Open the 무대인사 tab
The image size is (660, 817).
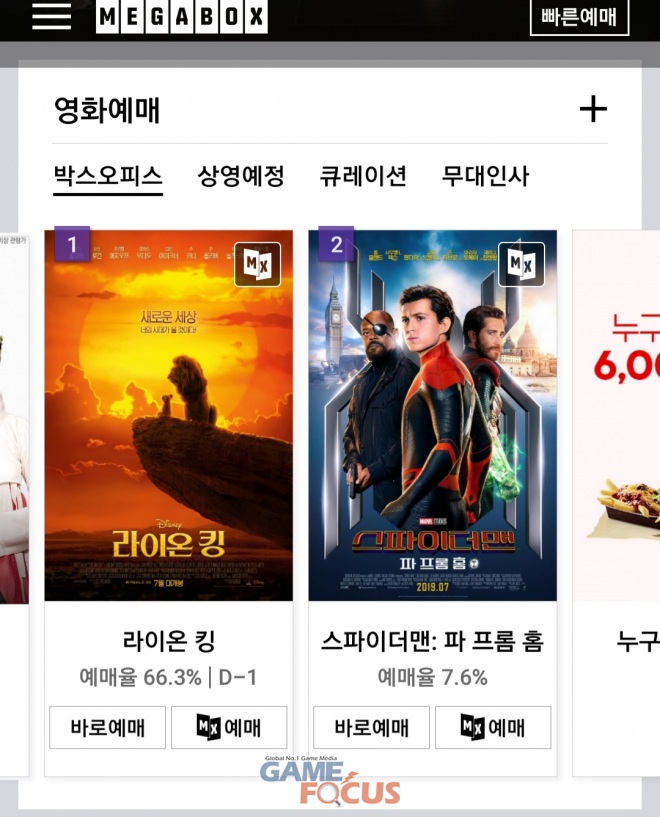(x=485, y=177)
